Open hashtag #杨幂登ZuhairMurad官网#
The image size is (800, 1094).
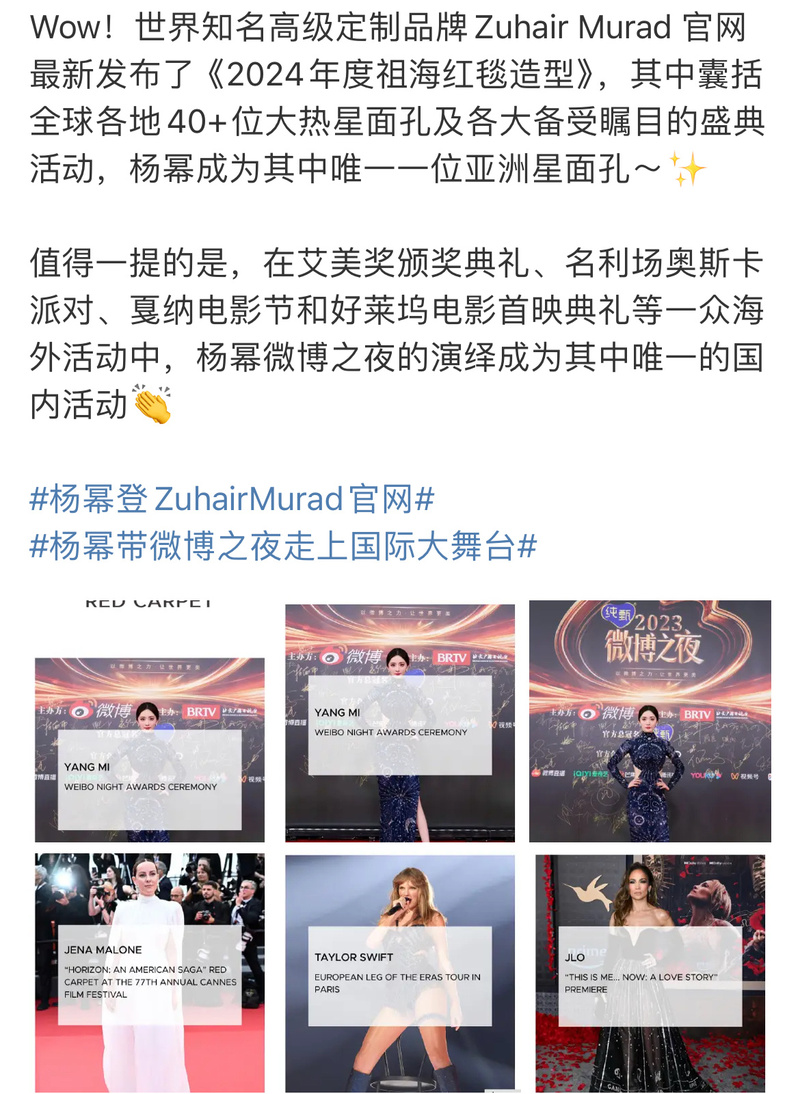[x=232, y=498]
